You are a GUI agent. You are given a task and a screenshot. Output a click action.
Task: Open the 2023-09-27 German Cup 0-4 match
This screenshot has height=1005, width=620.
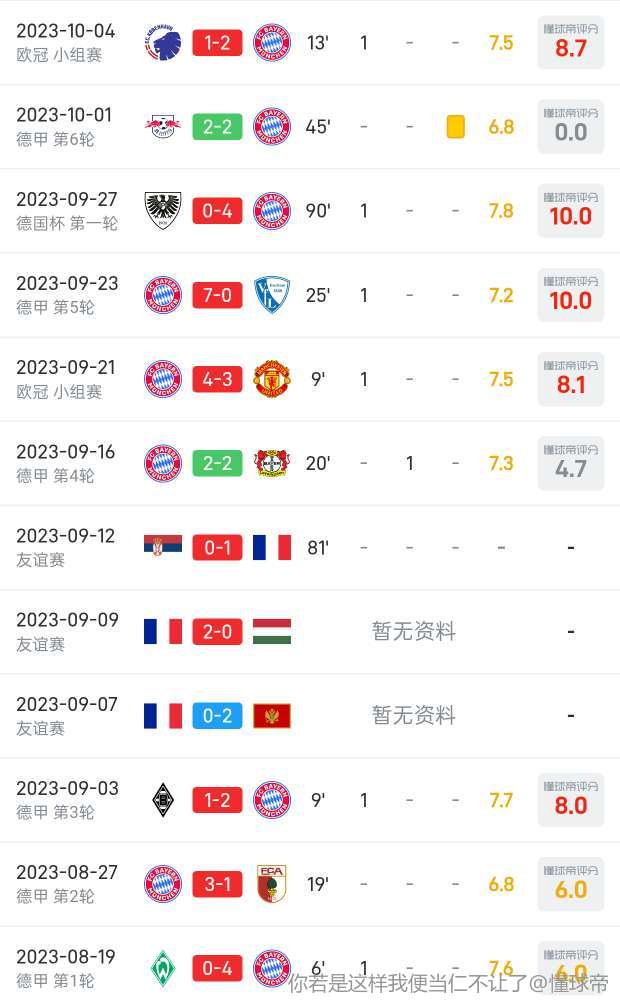(x=310, y=211)
